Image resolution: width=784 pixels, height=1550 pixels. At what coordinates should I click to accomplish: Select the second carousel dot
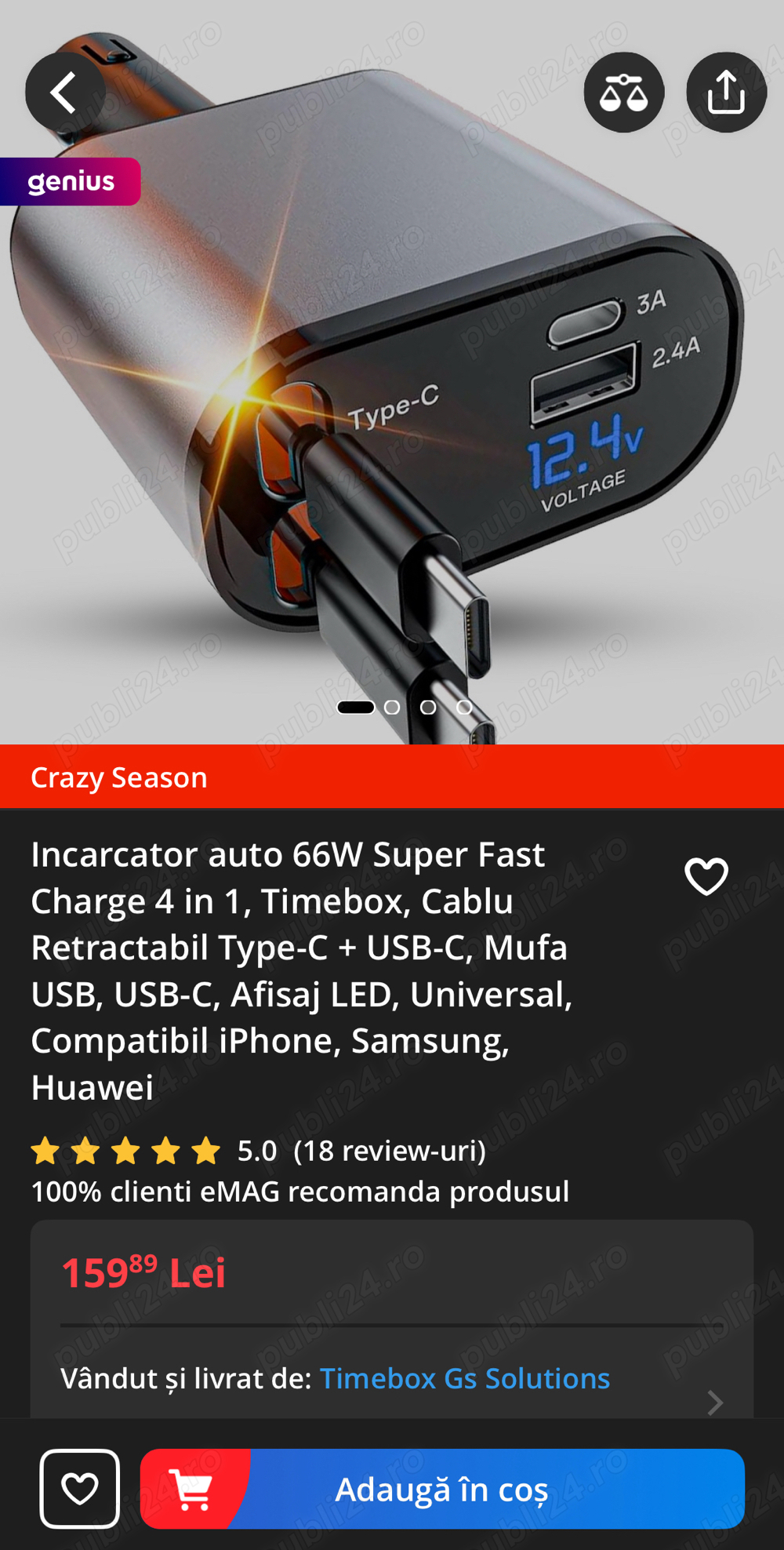click(x=392, y=706)
